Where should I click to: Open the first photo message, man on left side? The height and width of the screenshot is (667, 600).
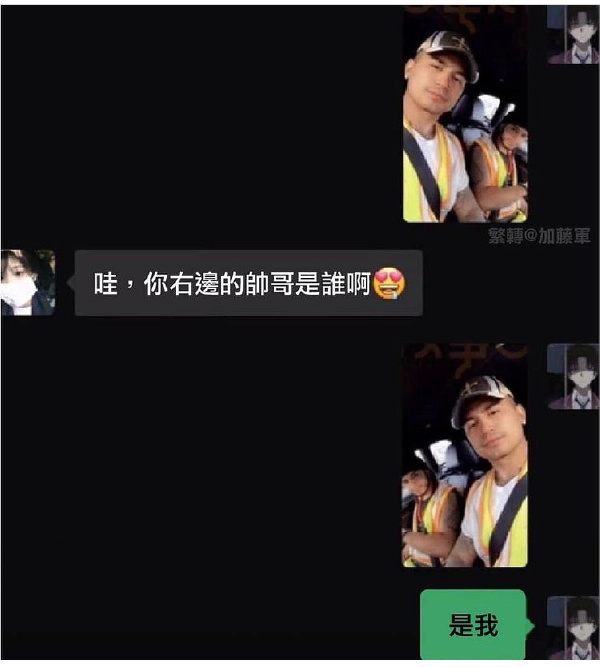[465, 115]
